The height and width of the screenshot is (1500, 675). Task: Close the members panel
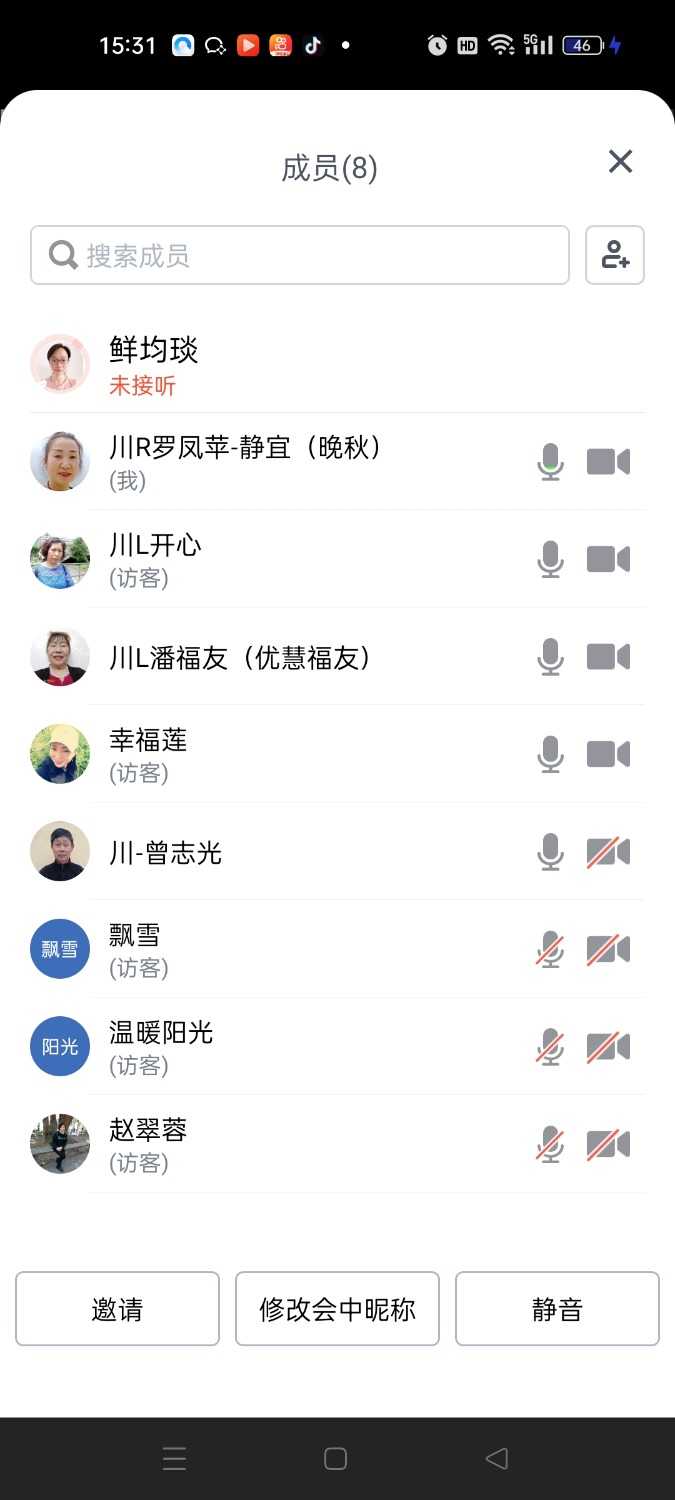coord(620,162)
